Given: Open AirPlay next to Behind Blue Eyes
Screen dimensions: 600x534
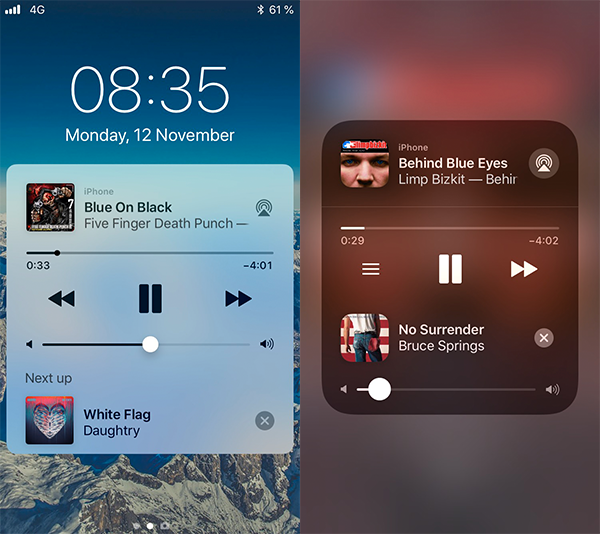Looking at the screenshot, I should (x=543, y=163).
